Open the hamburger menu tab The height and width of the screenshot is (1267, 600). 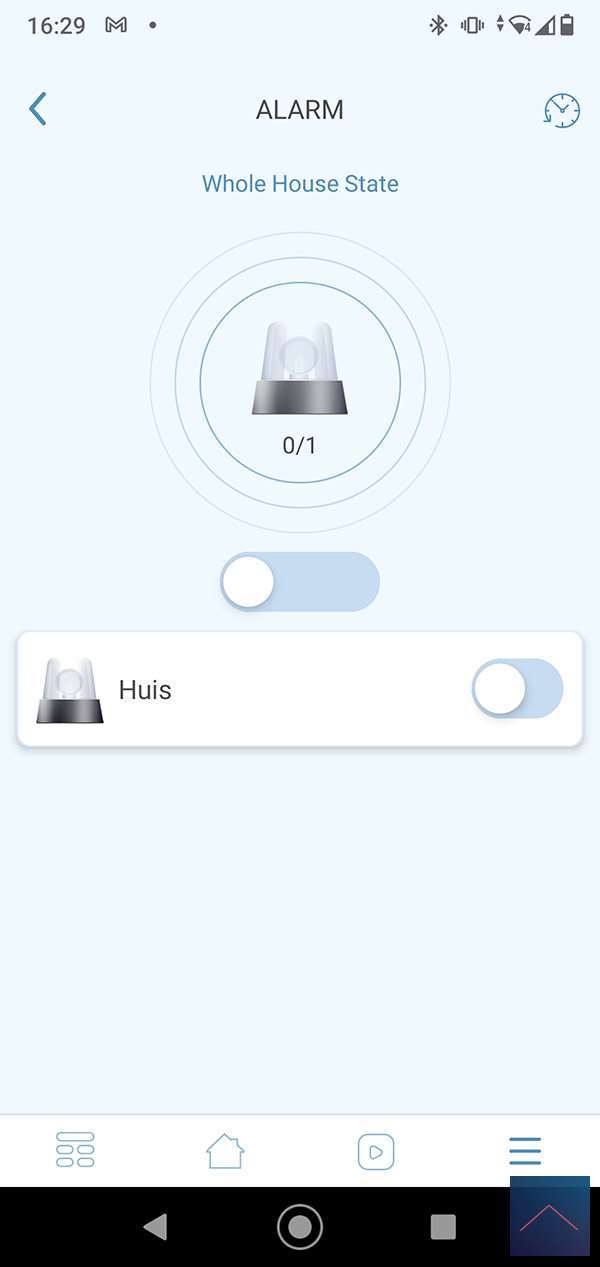coord(525,1151)
